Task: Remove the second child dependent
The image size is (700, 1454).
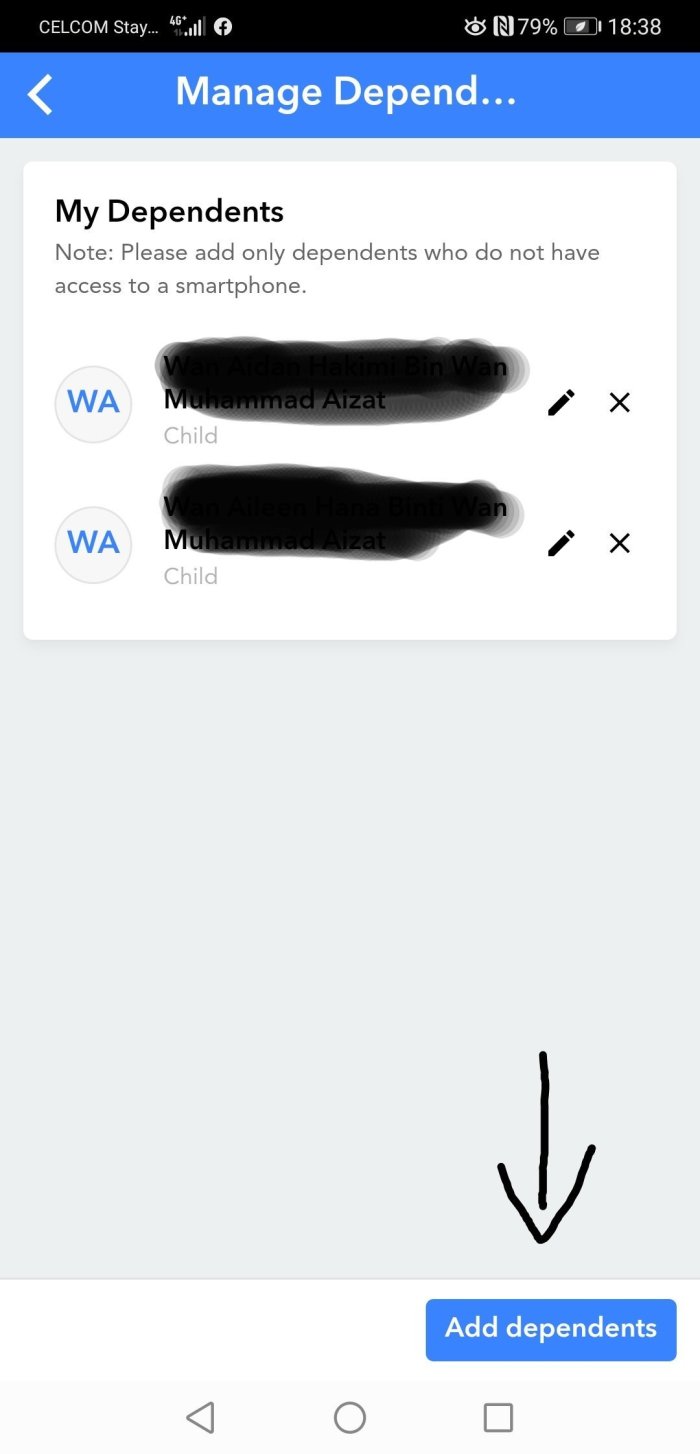Action: point(620,543)
